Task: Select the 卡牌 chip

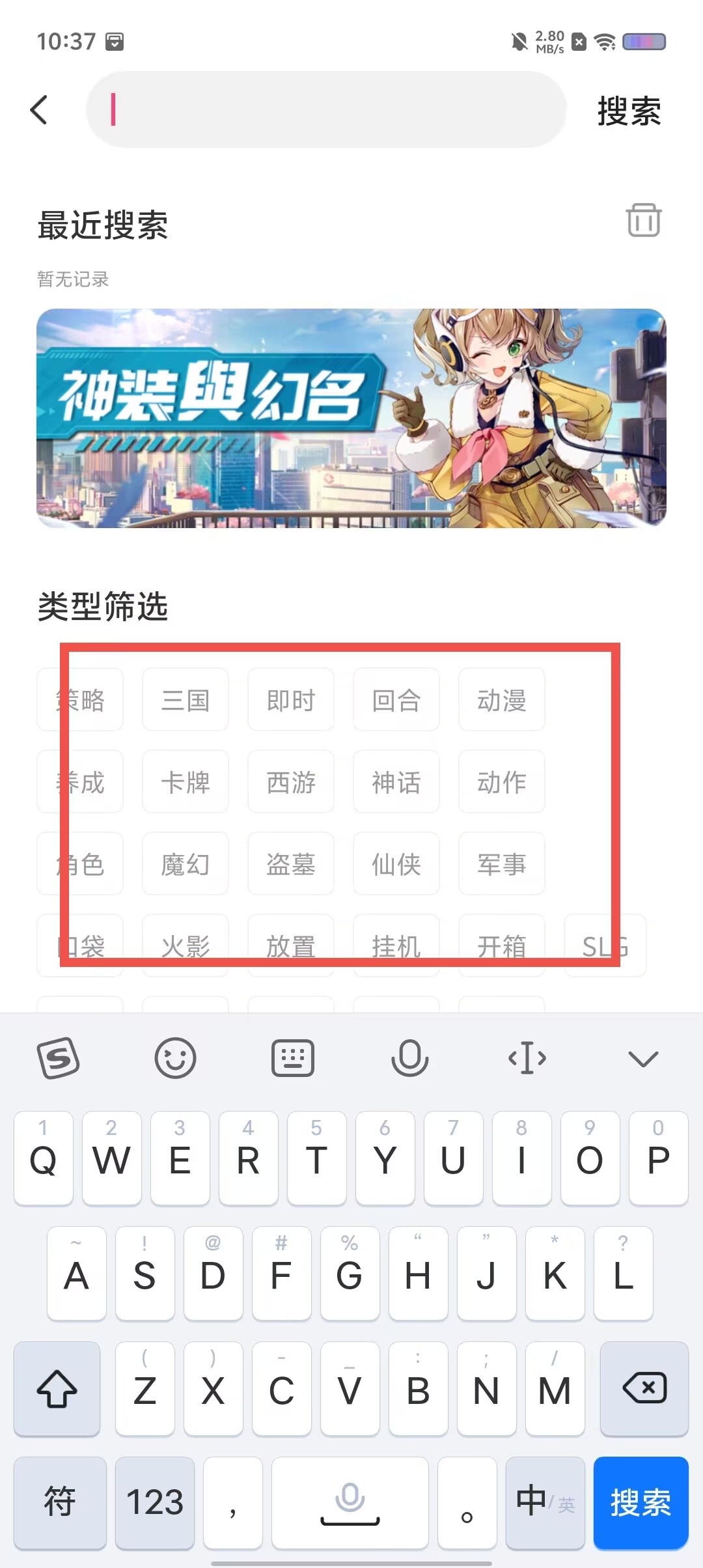Action: (x=186, y=782)
